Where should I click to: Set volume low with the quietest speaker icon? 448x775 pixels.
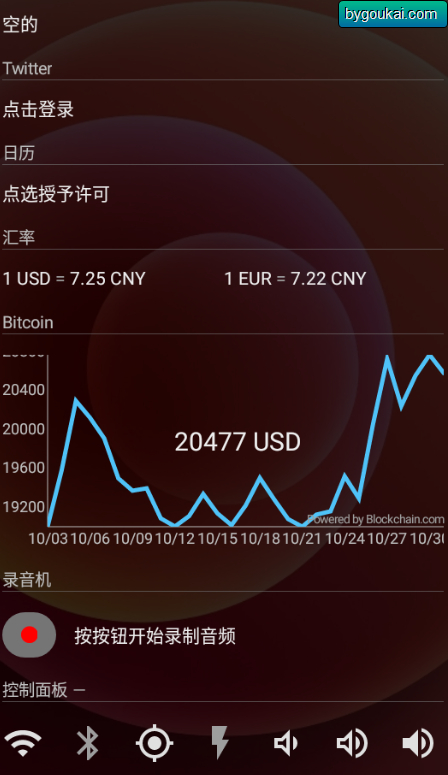pos(286,743)
